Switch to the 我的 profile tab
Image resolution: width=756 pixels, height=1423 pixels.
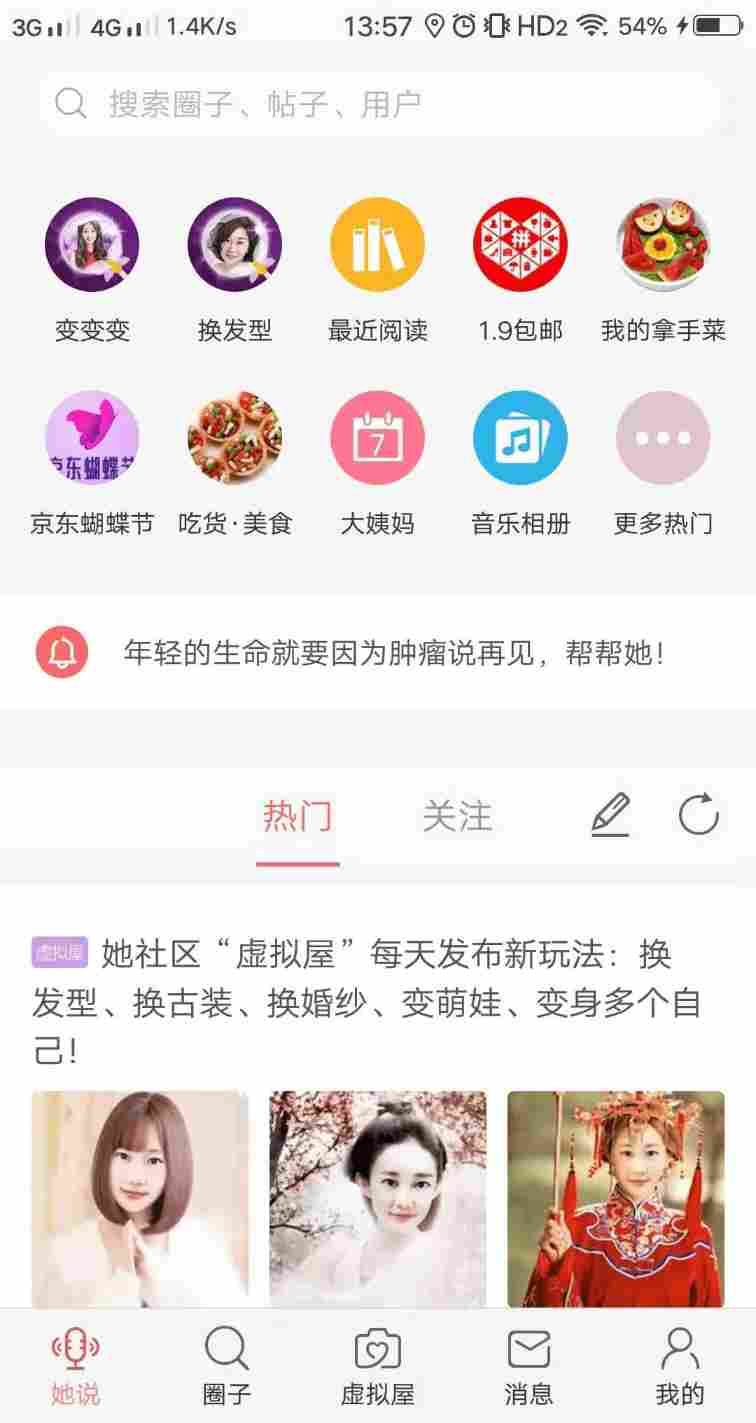coord(680,1366)
